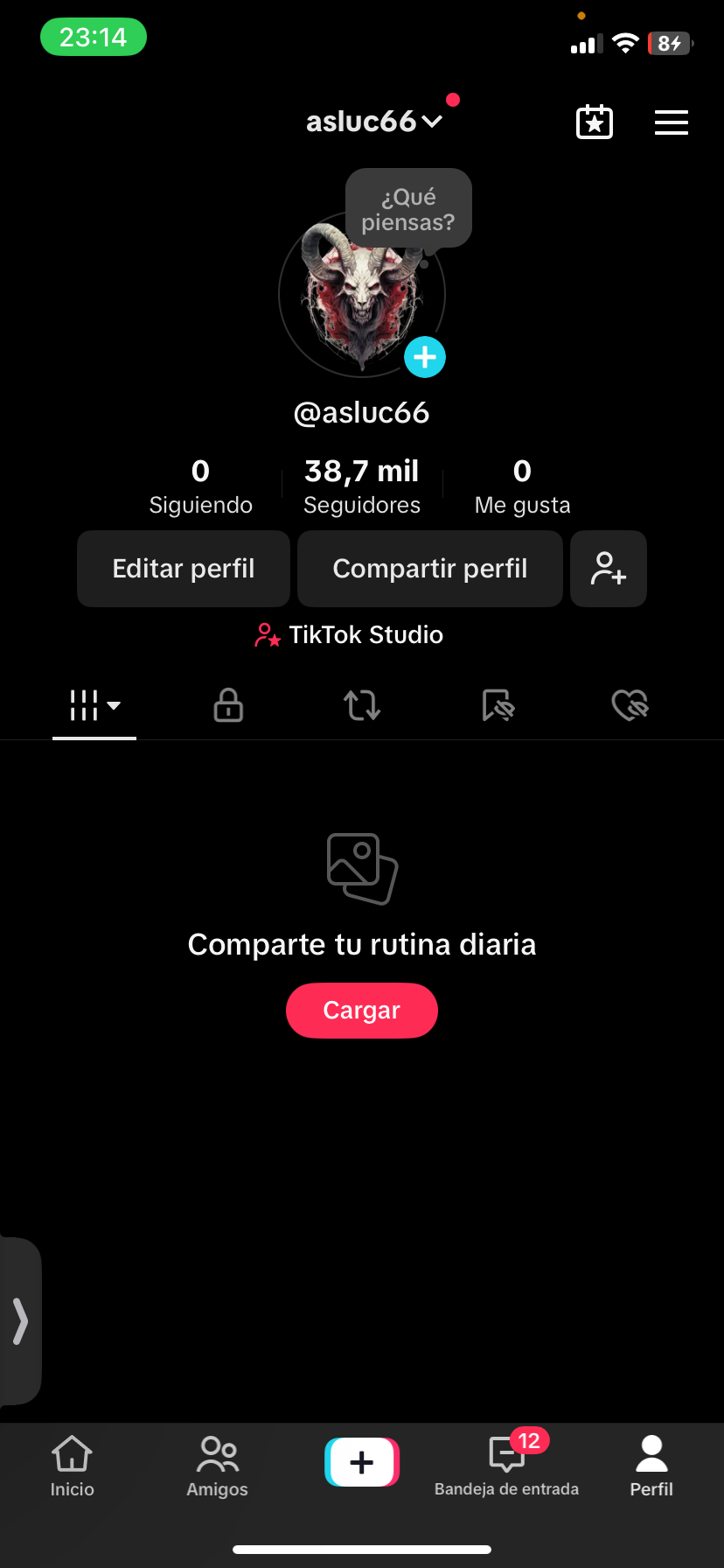Select Compartir perfil

tap(429, 569)
